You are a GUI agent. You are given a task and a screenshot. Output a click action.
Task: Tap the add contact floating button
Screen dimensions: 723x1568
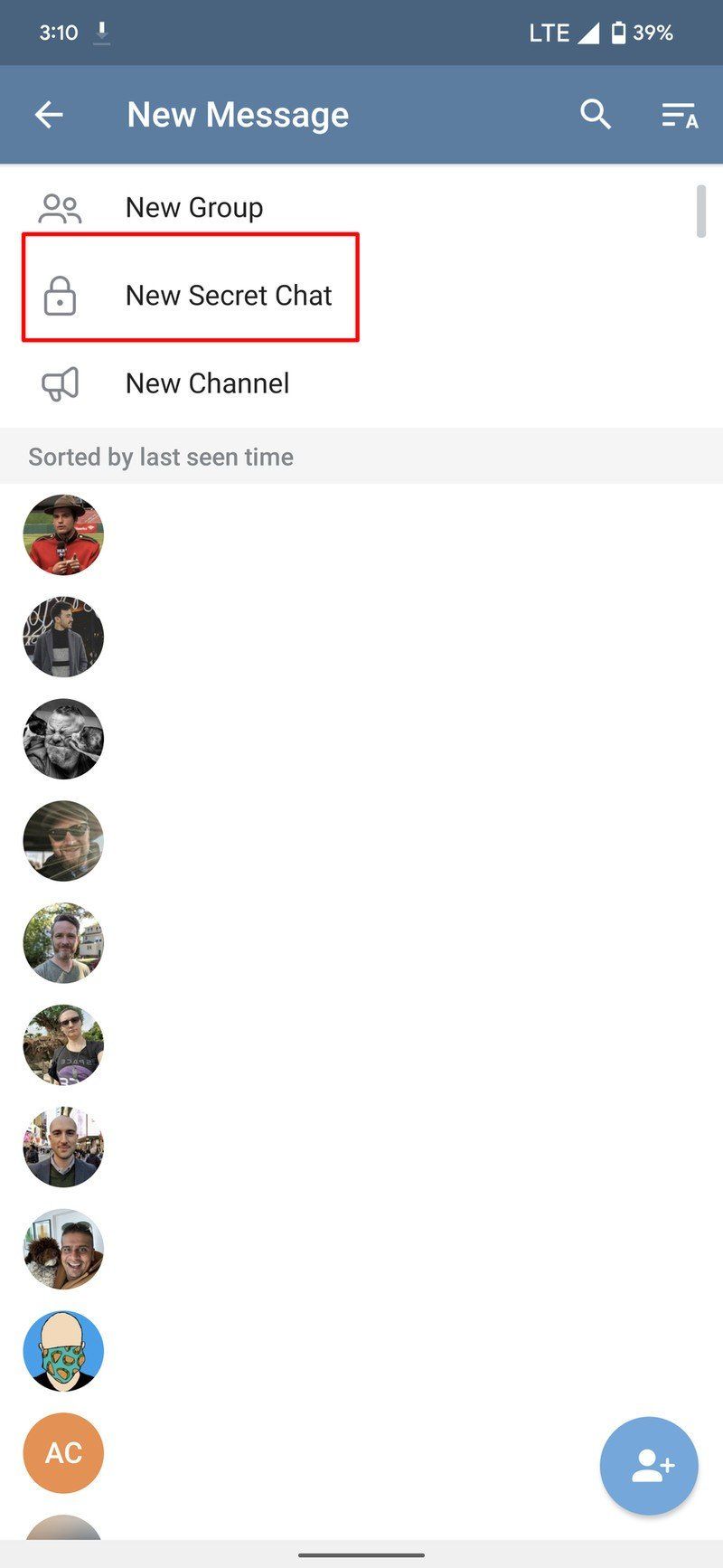[x=648, y=1465]
